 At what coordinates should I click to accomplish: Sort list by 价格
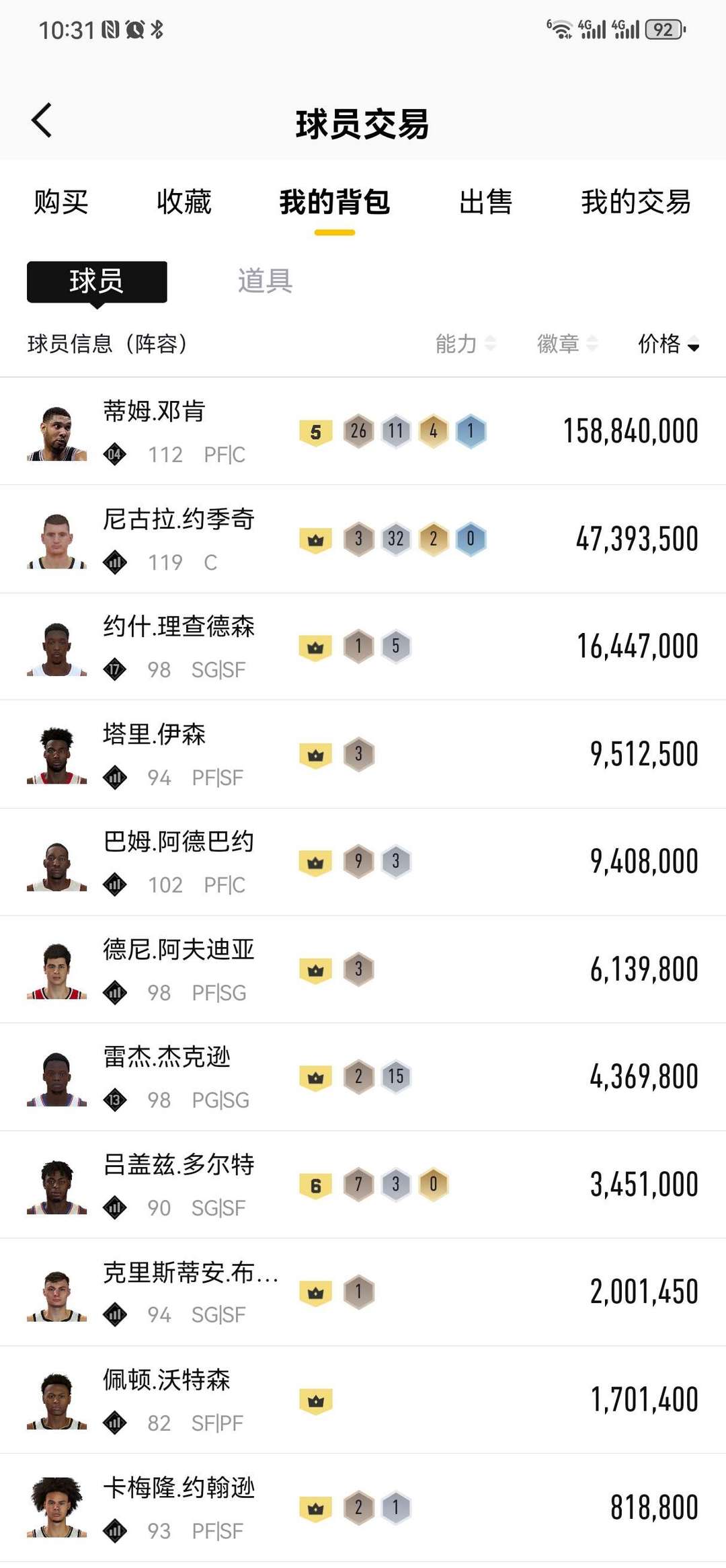668,344
